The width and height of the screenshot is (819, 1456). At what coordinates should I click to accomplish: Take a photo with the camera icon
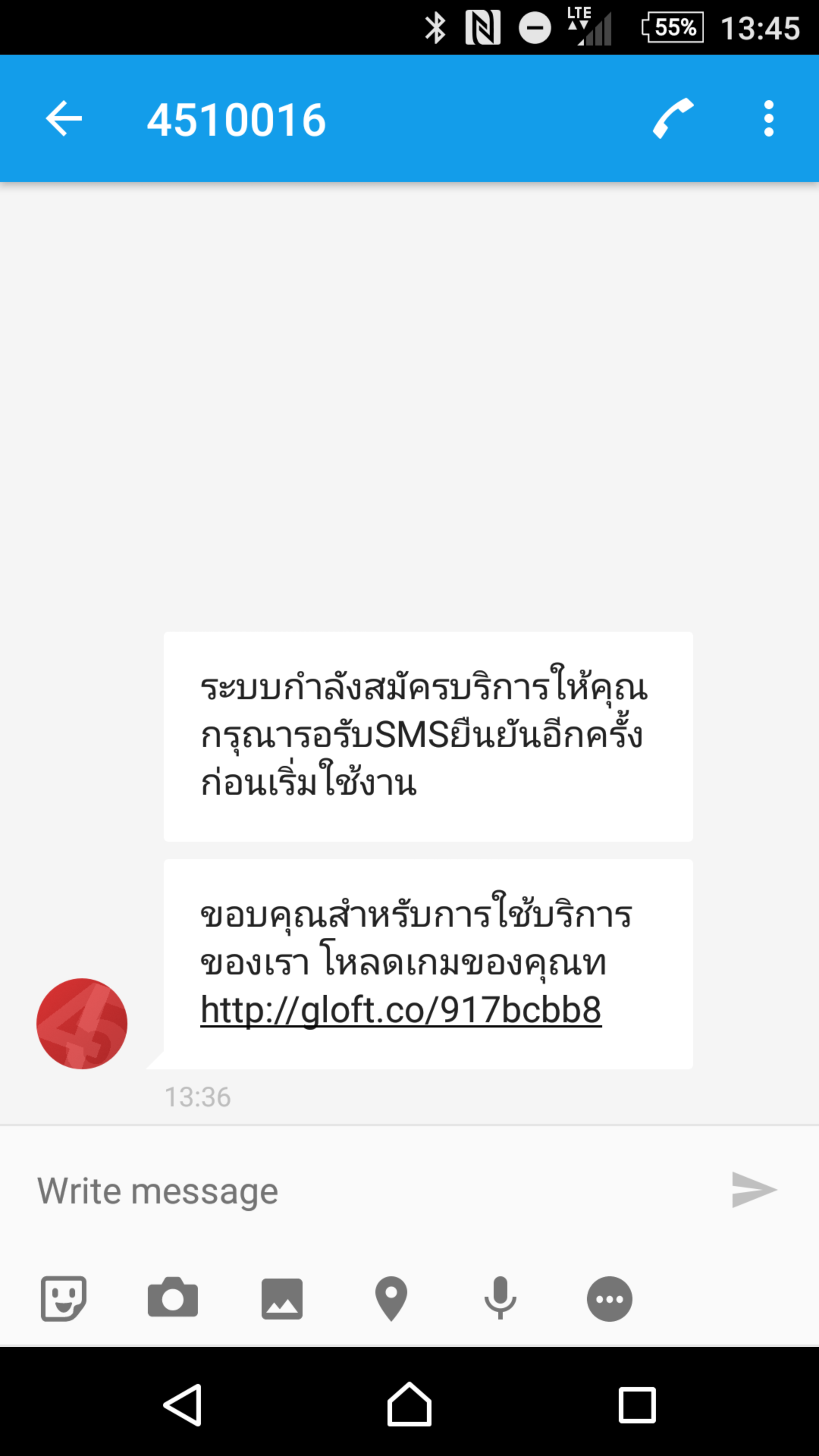[173, 1298]
